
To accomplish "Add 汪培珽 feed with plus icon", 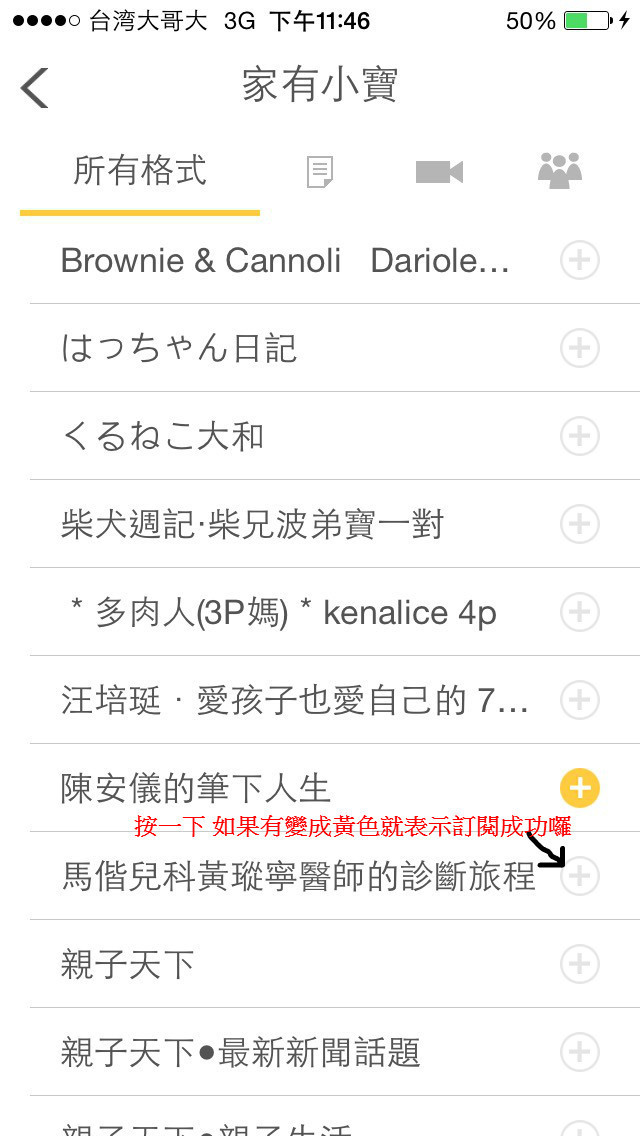I will 580,700.
